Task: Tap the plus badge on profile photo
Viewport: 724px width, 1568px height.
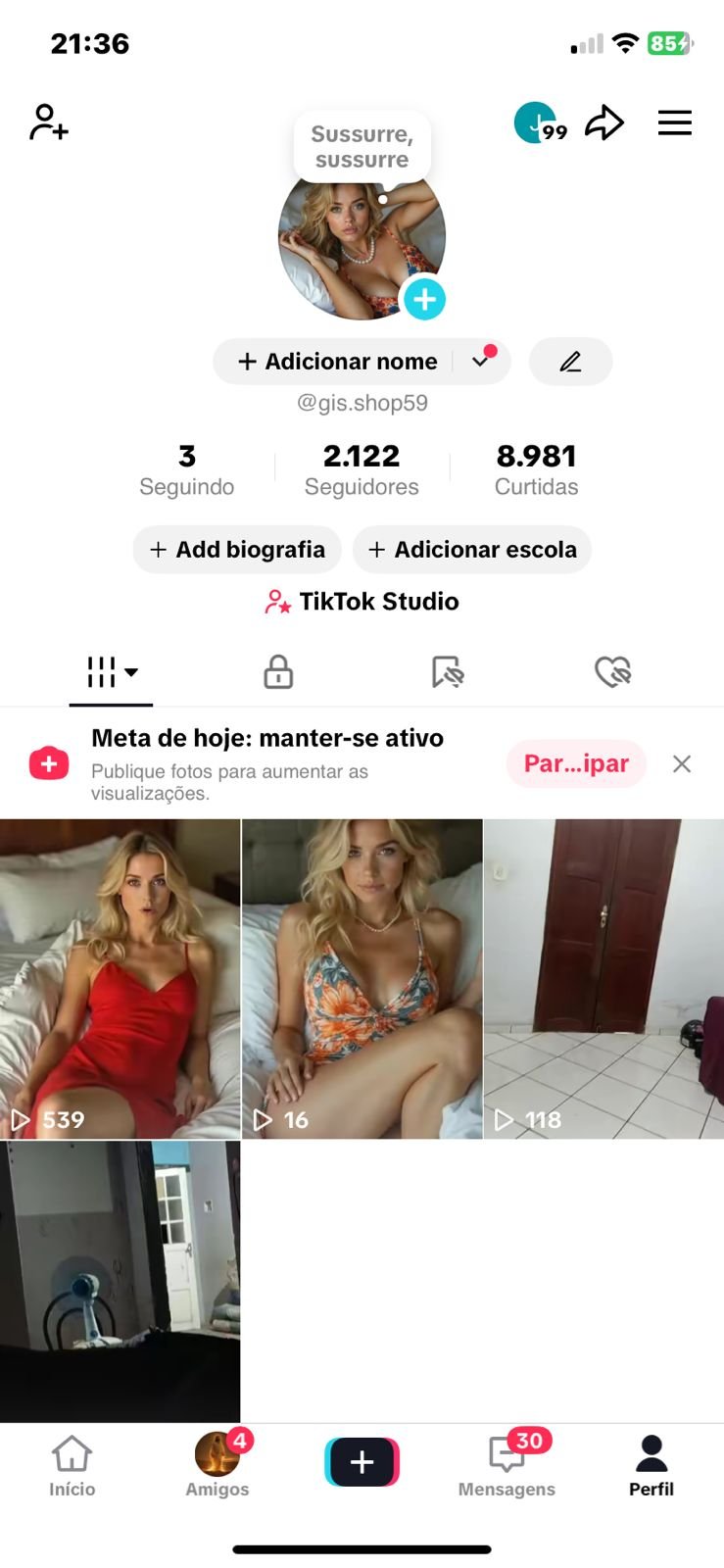Action: click(424, 300)
